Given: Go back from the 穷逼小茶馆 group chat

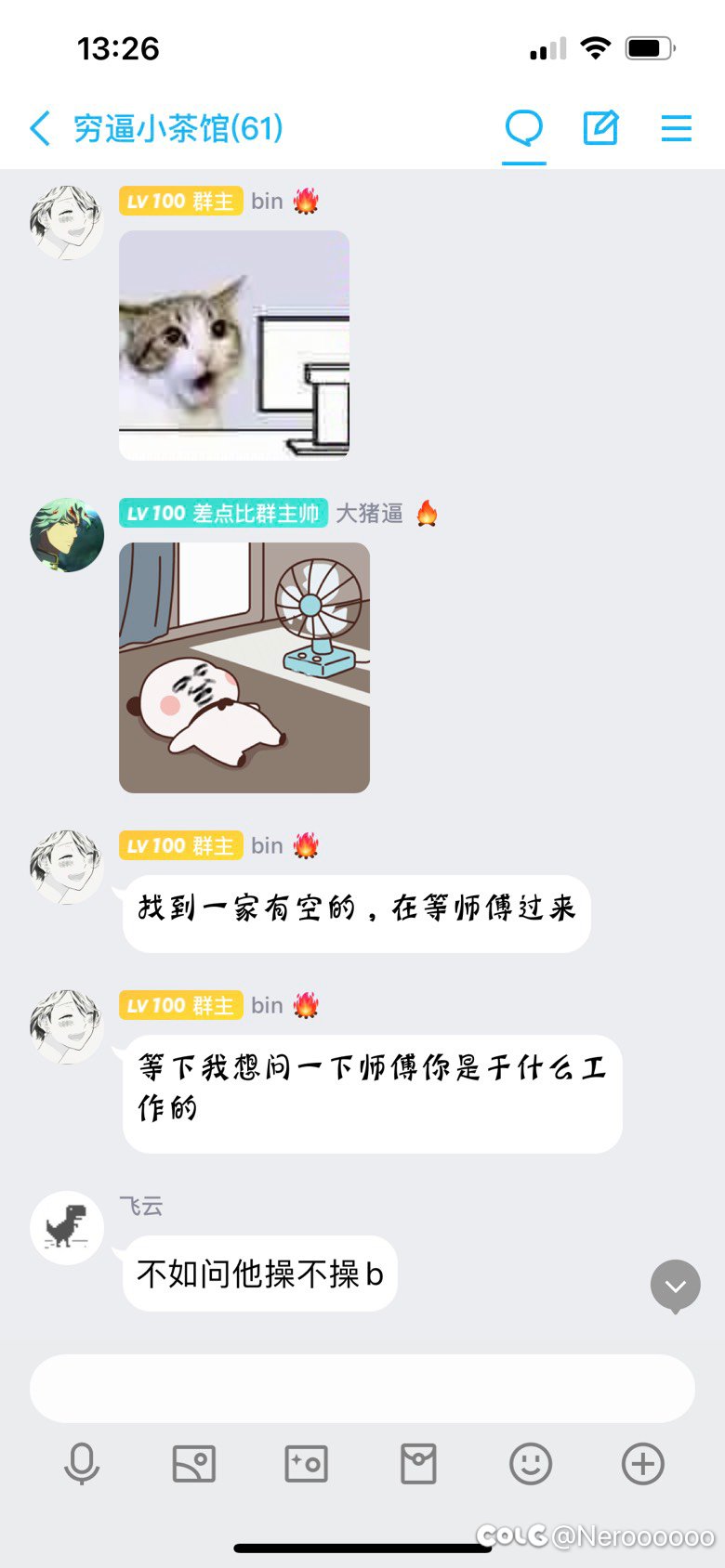Looking at the screenshot, I should tap(40, 128).
